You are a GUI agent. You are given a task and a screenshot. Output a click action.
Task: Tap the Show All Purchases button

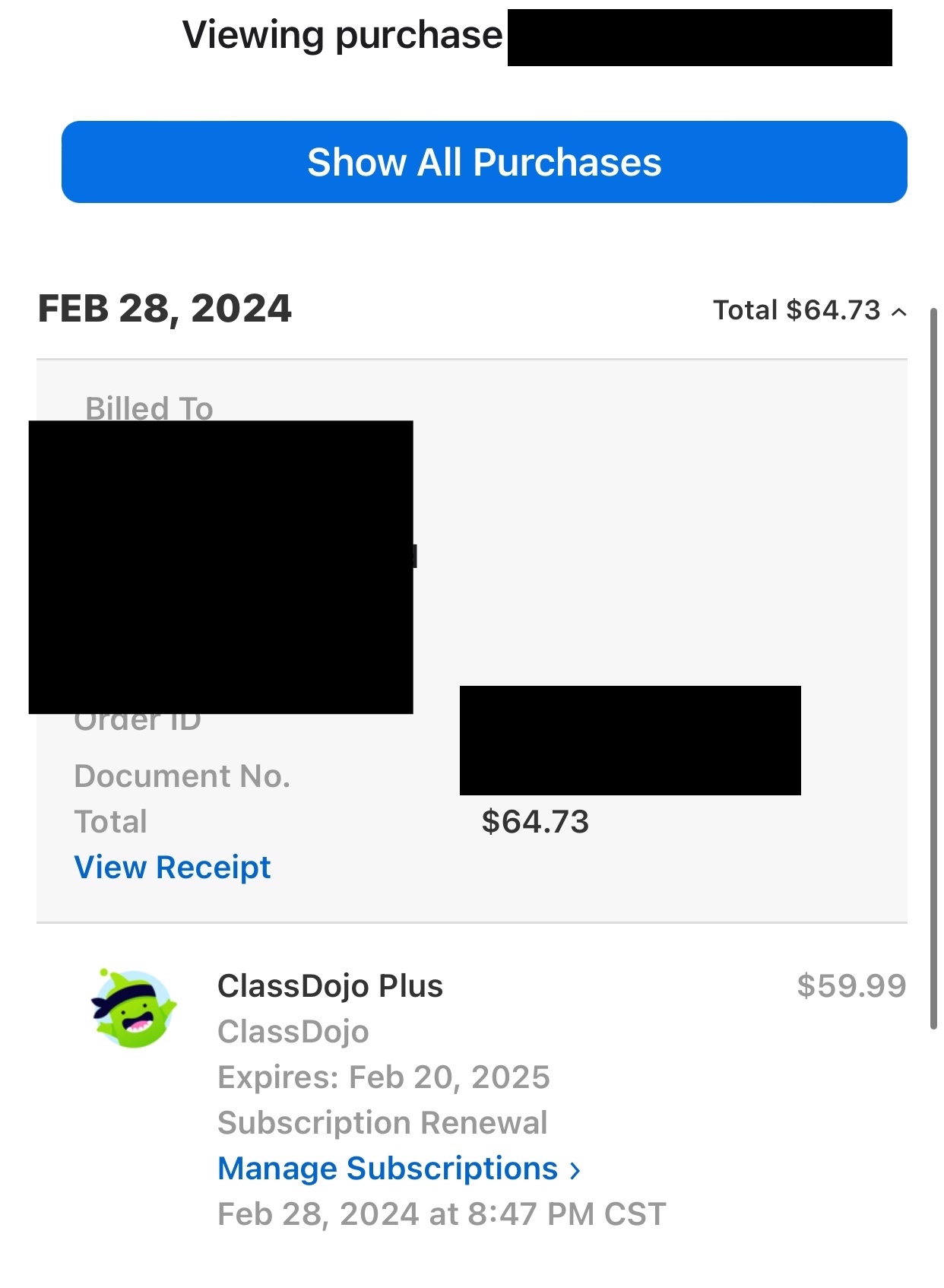click(484, 162)
